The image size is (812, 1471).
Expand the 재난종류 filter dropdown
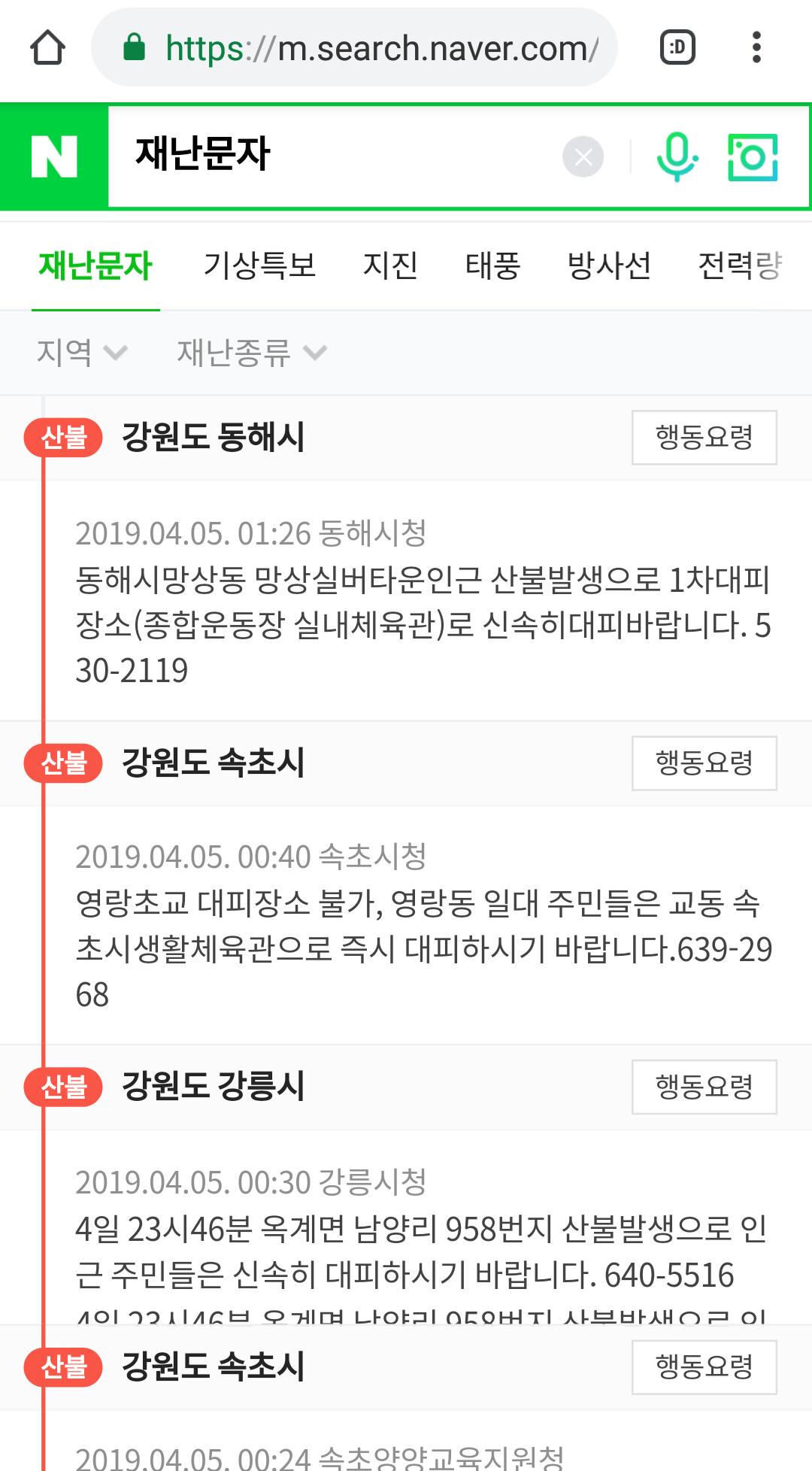coord(251,352)
